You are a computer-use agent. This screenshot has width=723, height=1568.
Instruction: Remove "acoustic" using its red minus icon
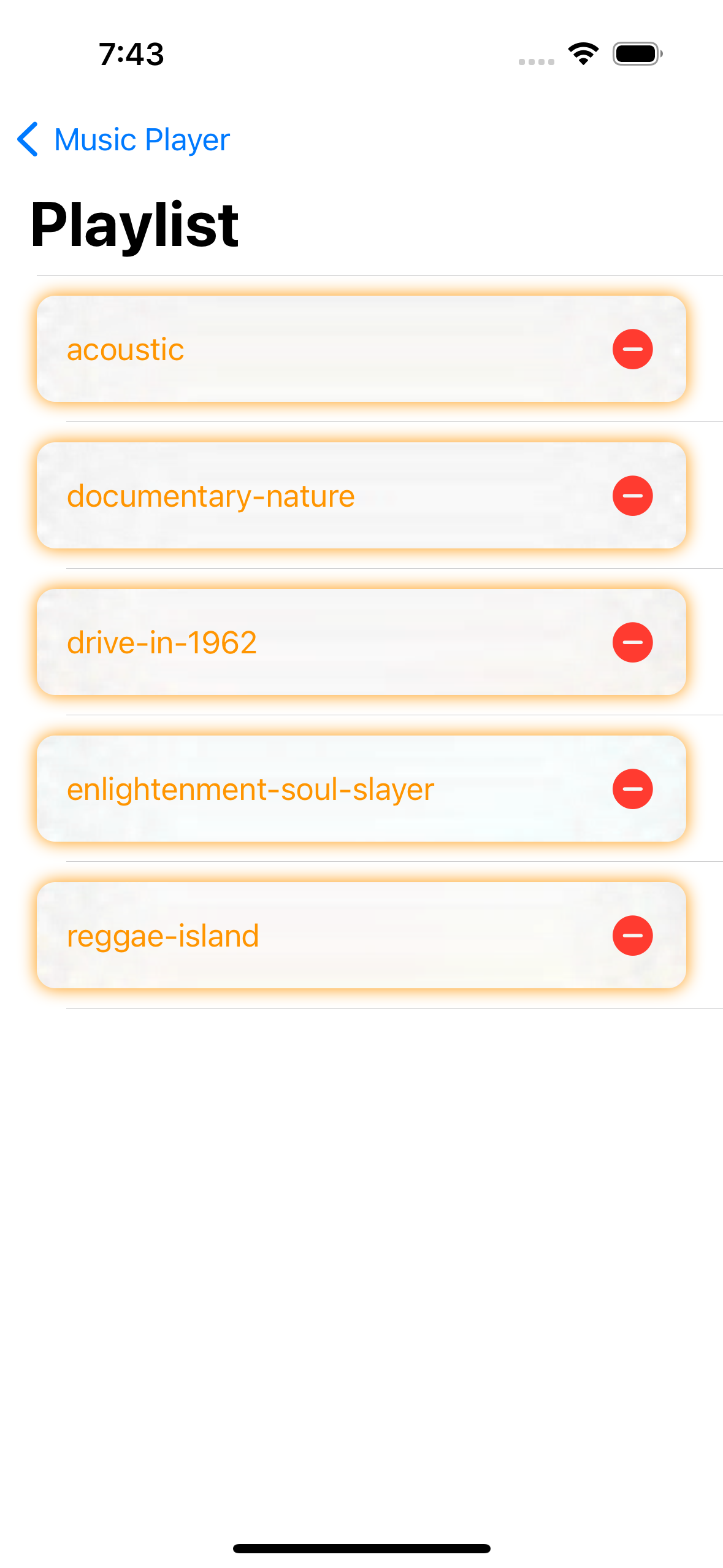[632, 349]
